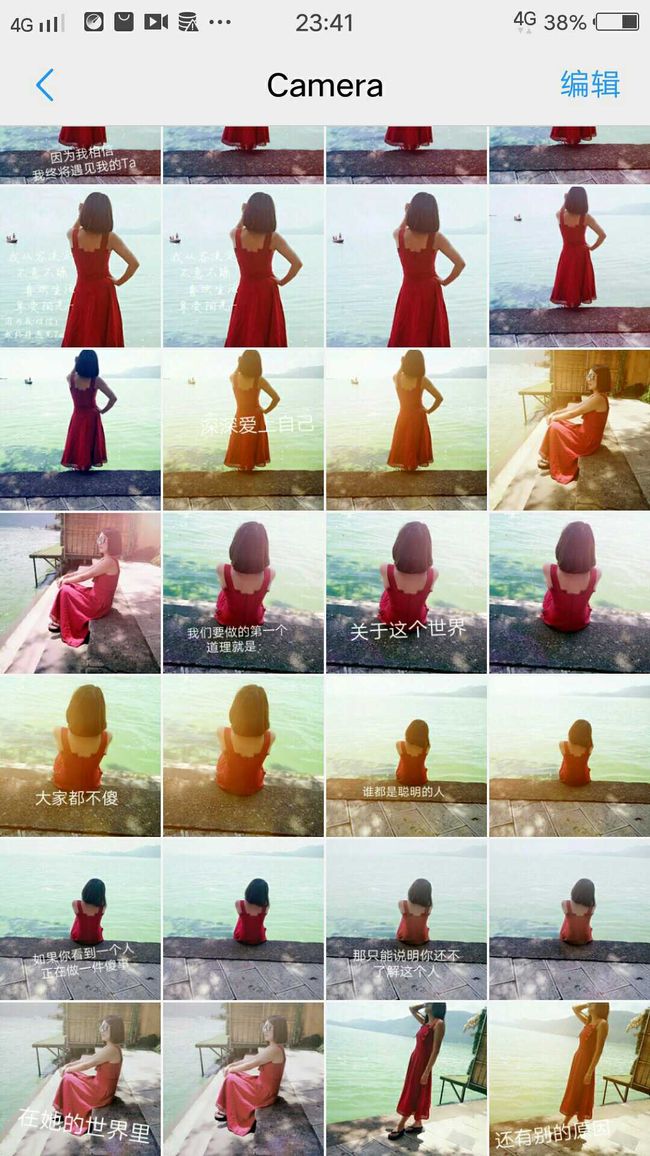Tap the 编辑 edit button
This screenshot has height=1156, width=650.
point(590,85)
